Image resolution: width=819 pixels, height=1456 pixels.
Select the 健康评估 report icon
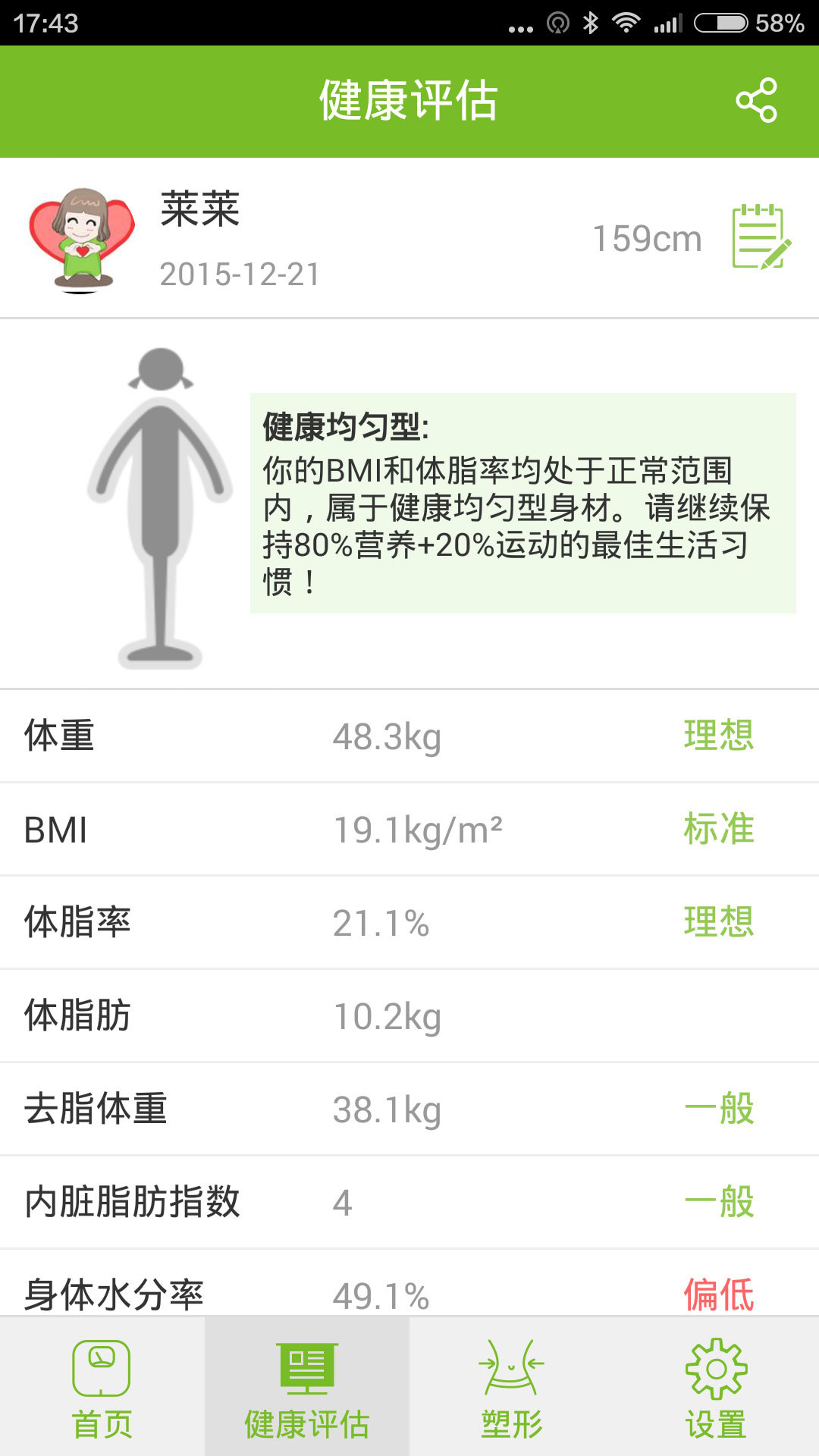[x=306, y=1369]
